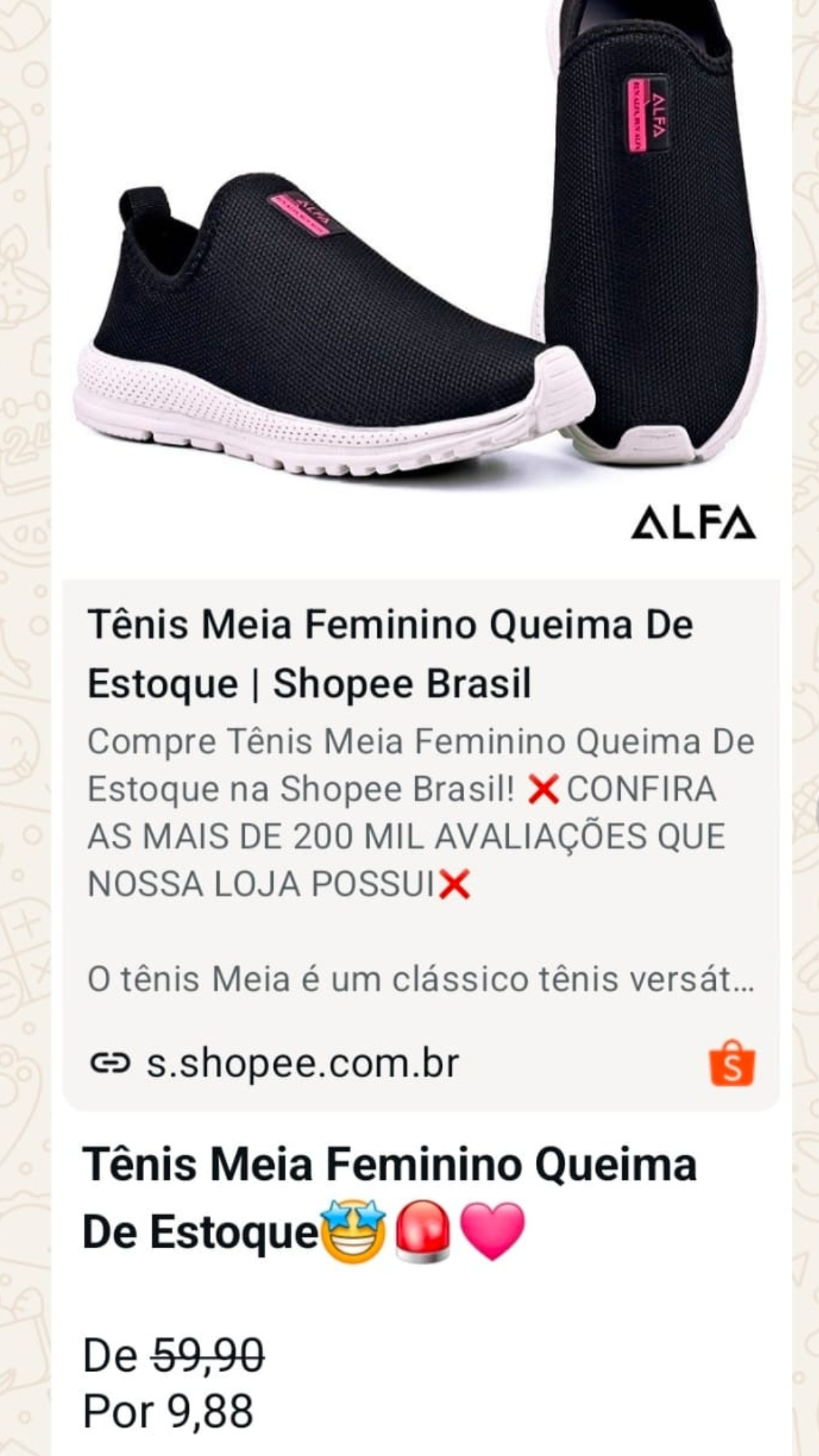Open the s.shopee.com.br link preview card
Screen dimensions: 819x1456
(x=421, y=842)
